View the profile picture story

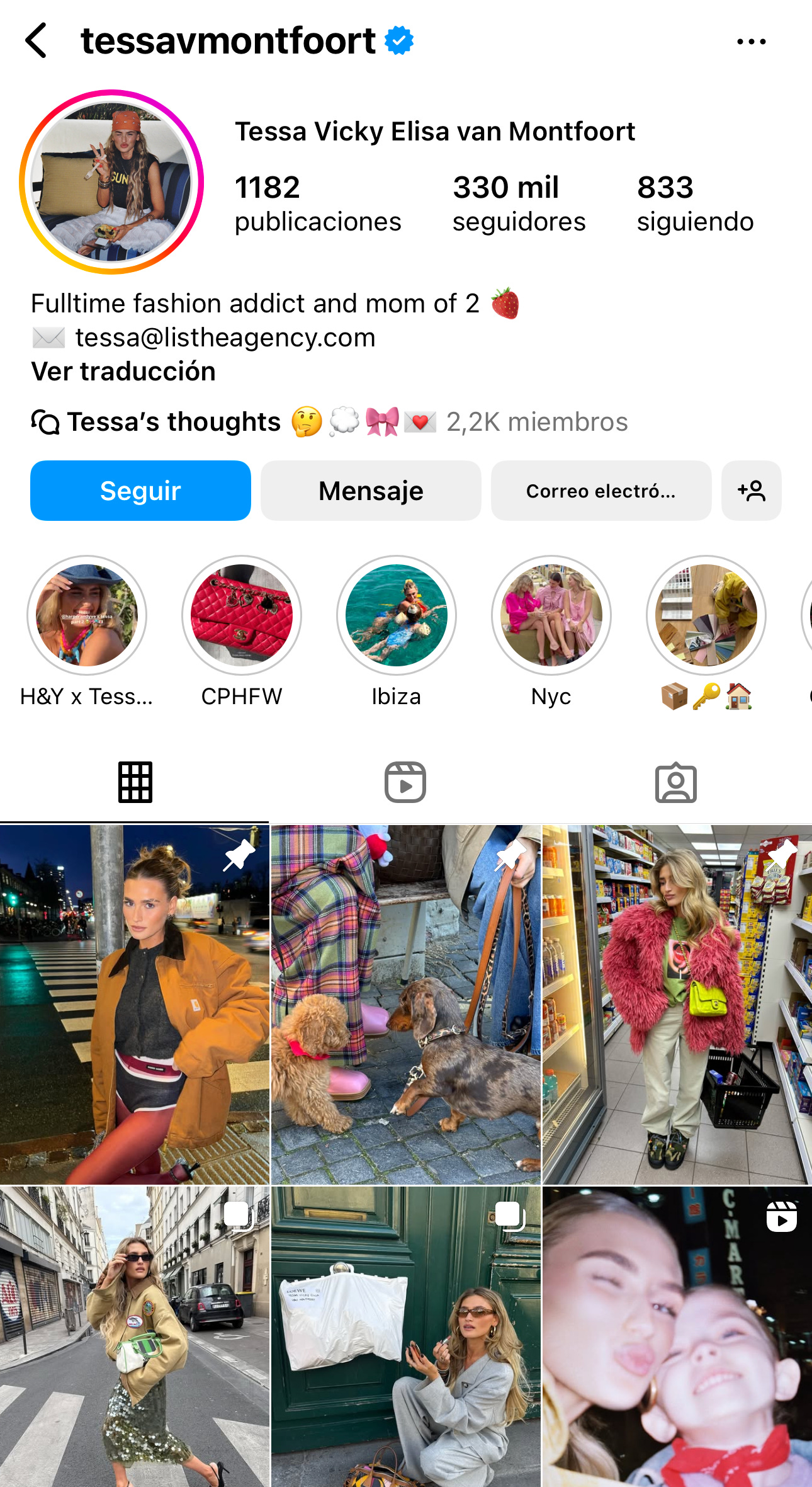coord(111,182)
